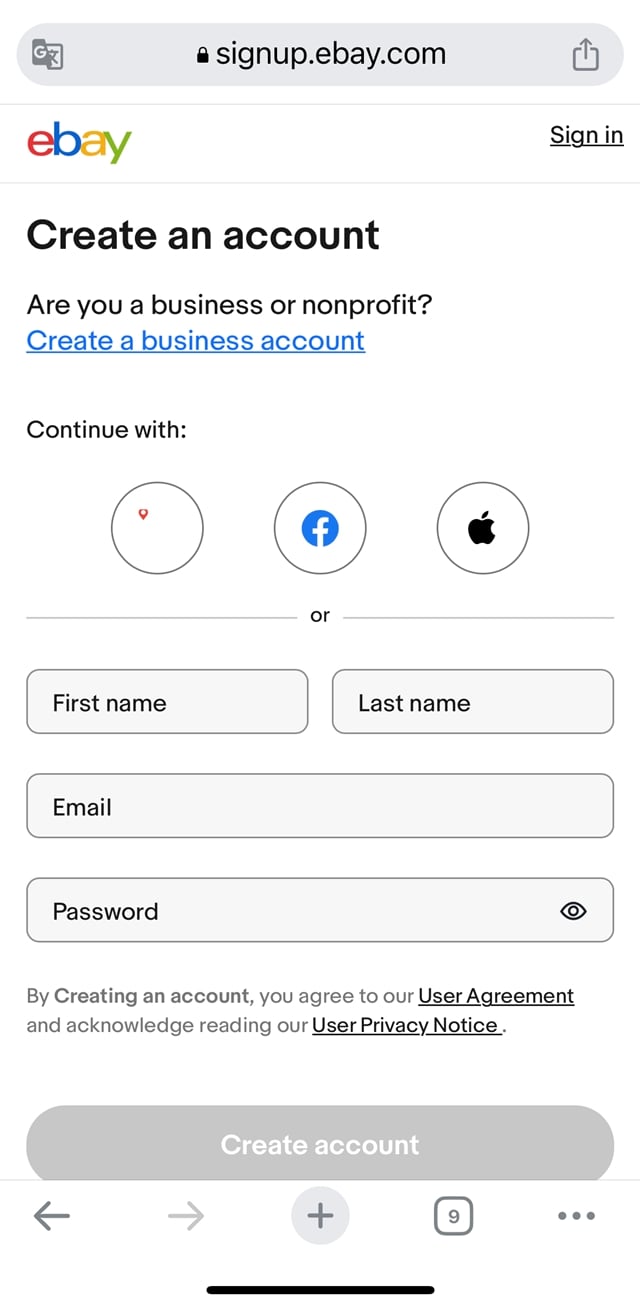Image resolution: width=640 pixels, height=1307 pixels.
Task: Share this page from the address bar
Action: (585, 54)
